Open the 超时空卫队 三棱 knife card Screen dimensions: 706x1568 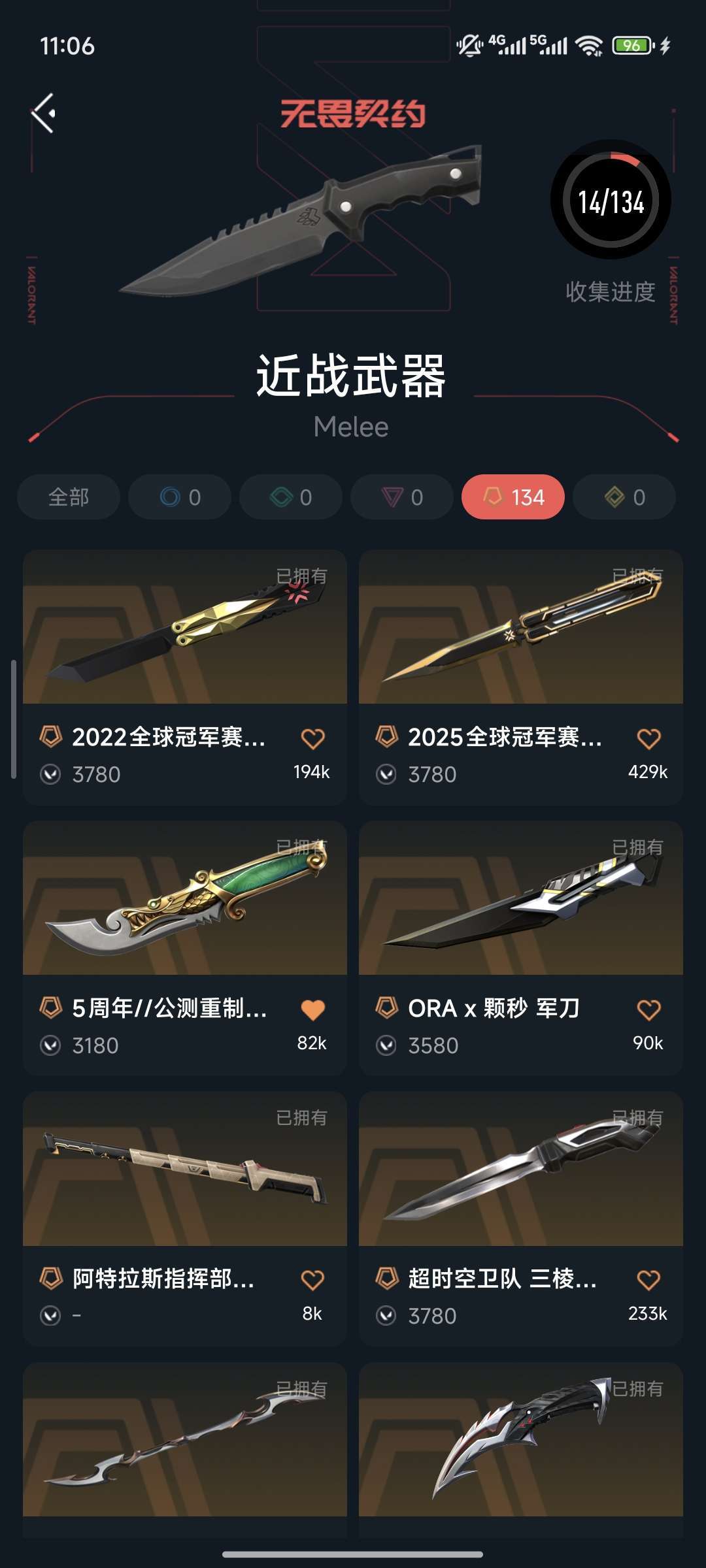click(521, 1169)
